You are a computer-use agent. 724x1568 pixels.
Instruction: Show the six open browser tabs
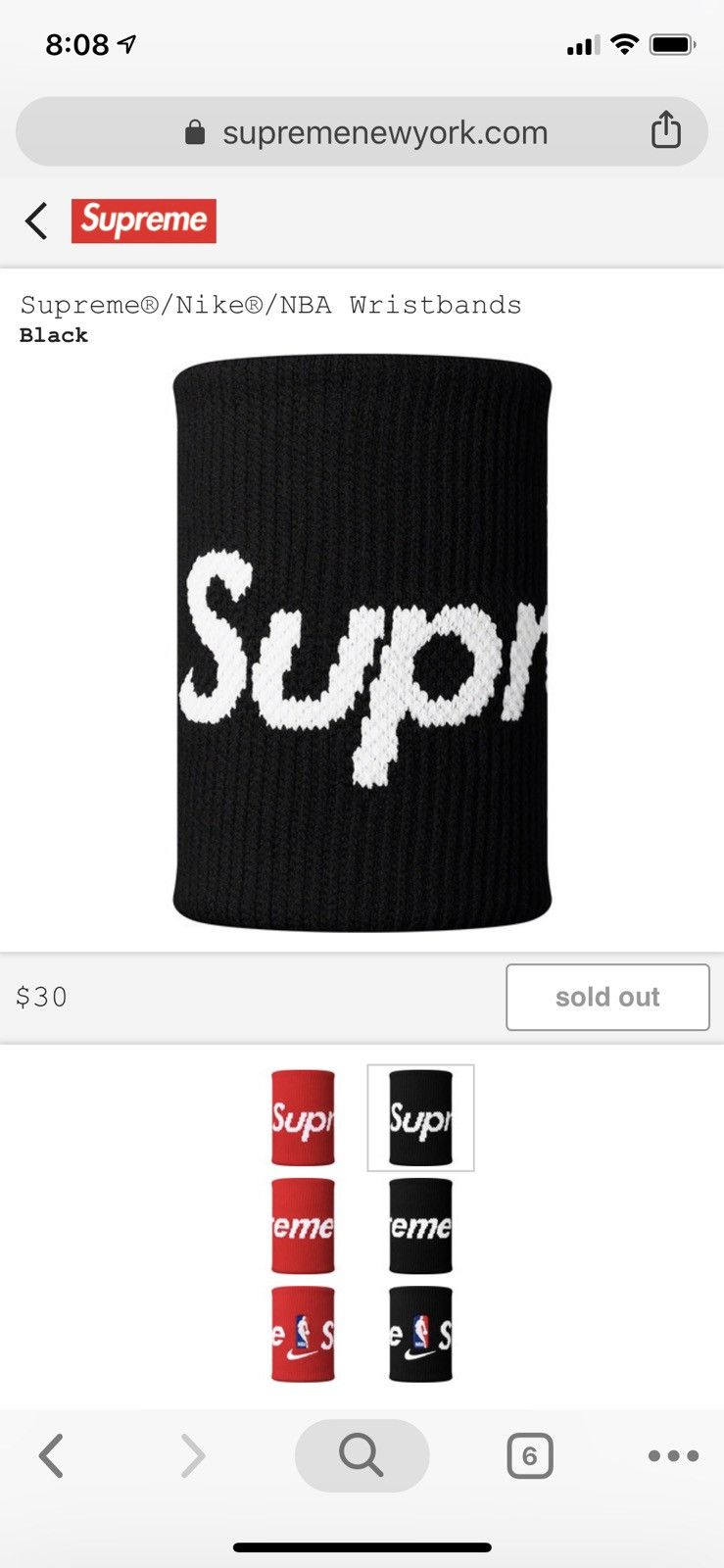[x=530, y=1456]
